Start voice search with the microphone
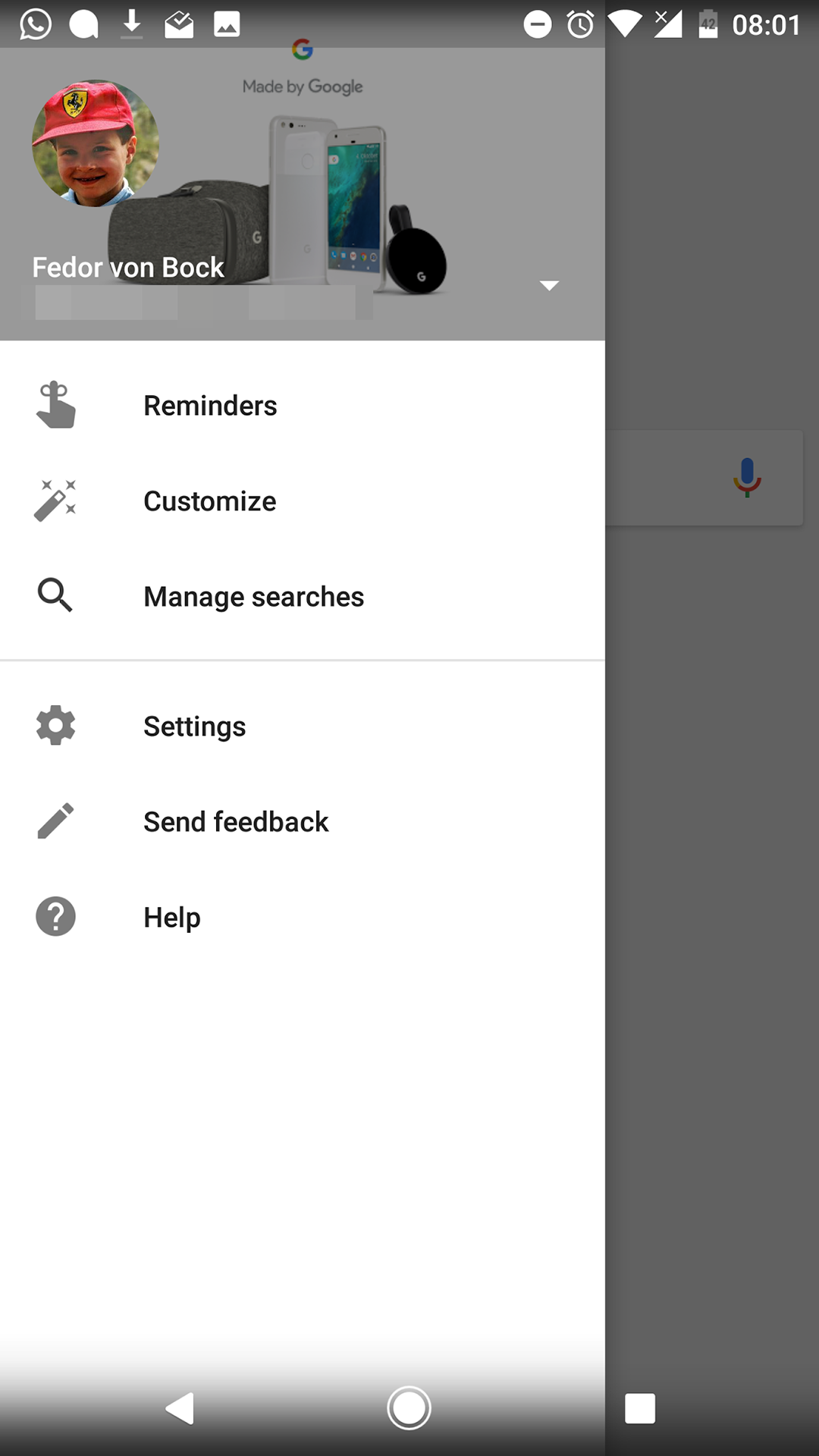The image size is (819, 1456). (x=747, y=477)
